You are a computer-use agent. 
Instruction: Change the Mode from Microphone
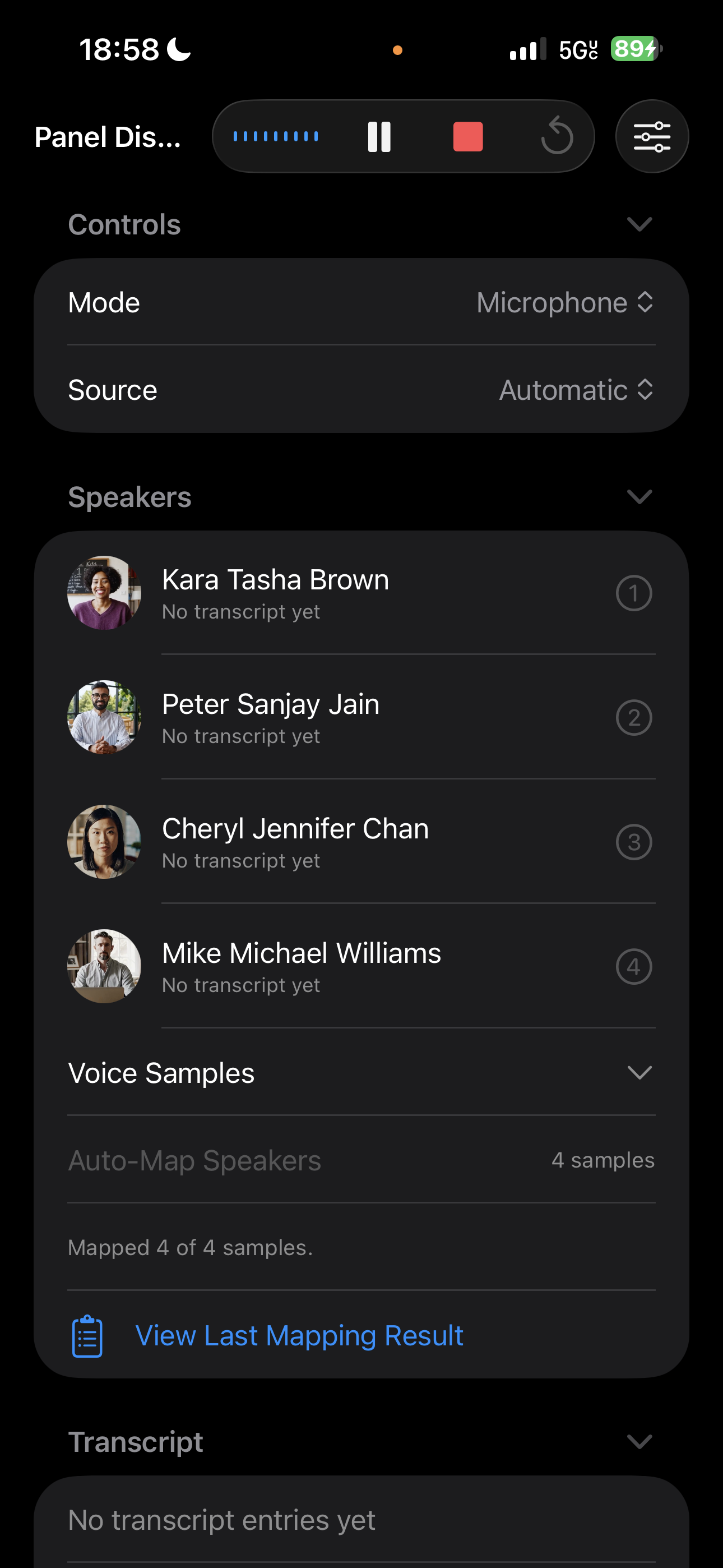click(564, 302)
